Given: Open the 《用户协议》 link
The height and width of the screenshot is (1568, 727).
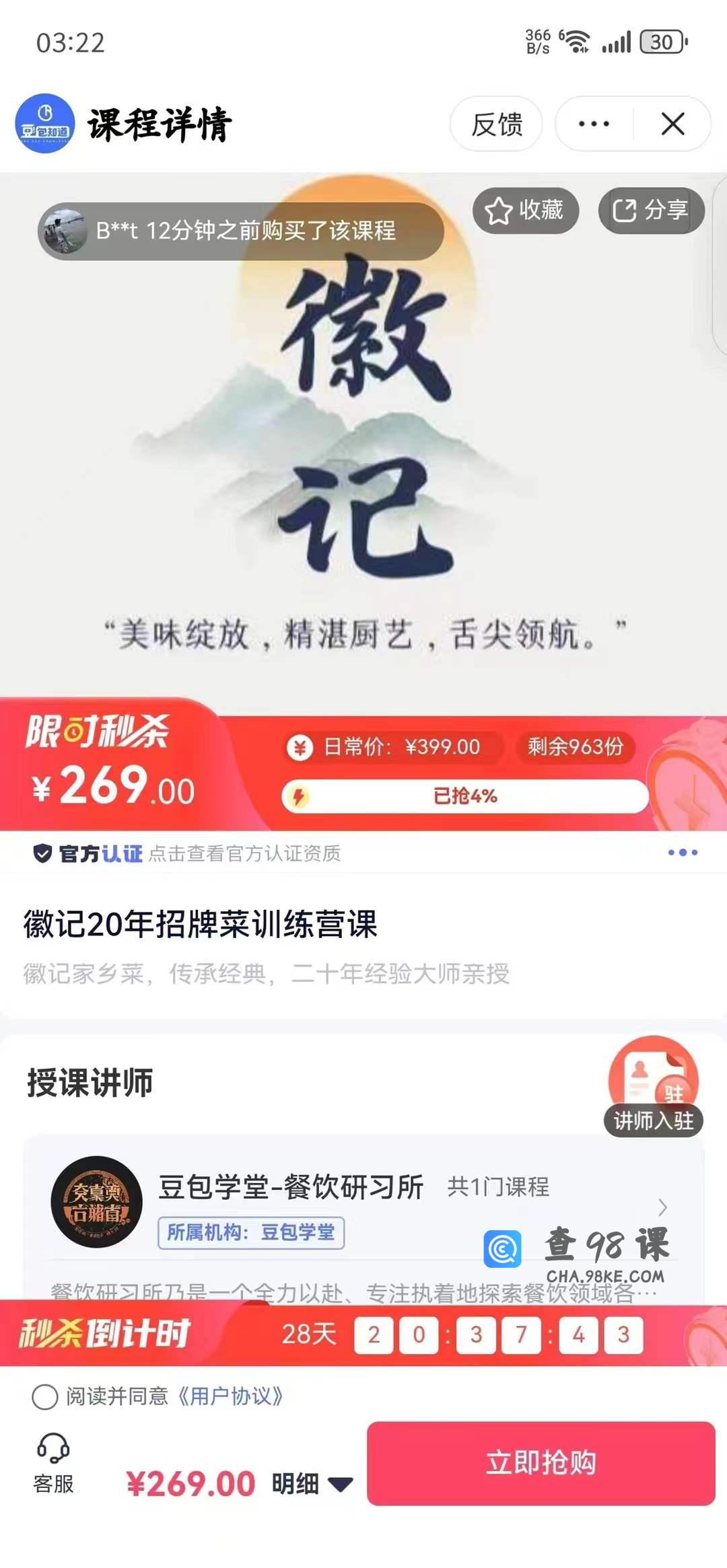Looking at the screenshot, I should pos(230,1396).
